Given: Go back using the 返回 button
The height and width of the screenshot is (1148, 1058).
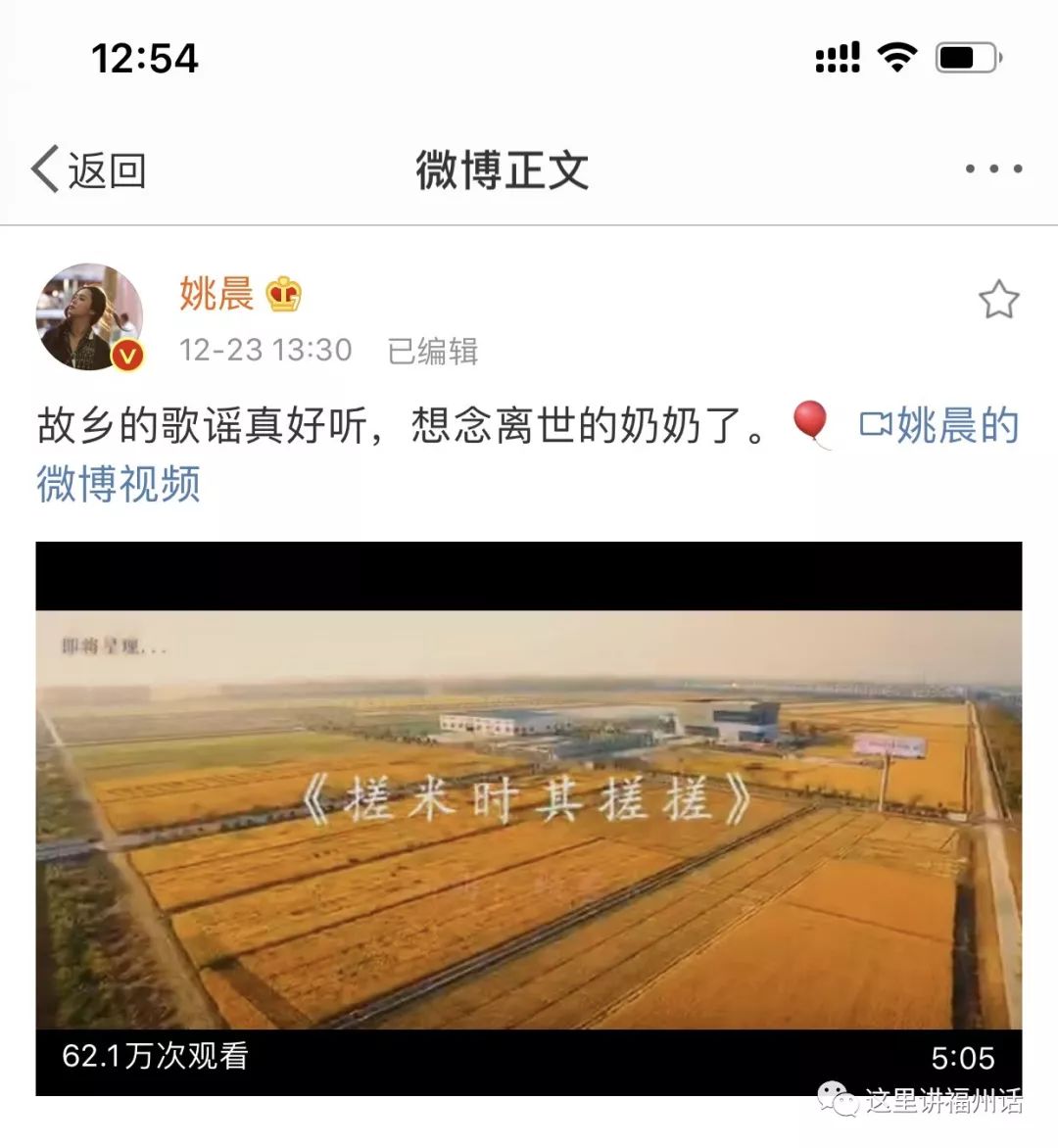Looking at the screenshot, I should [x=89, y=170].
